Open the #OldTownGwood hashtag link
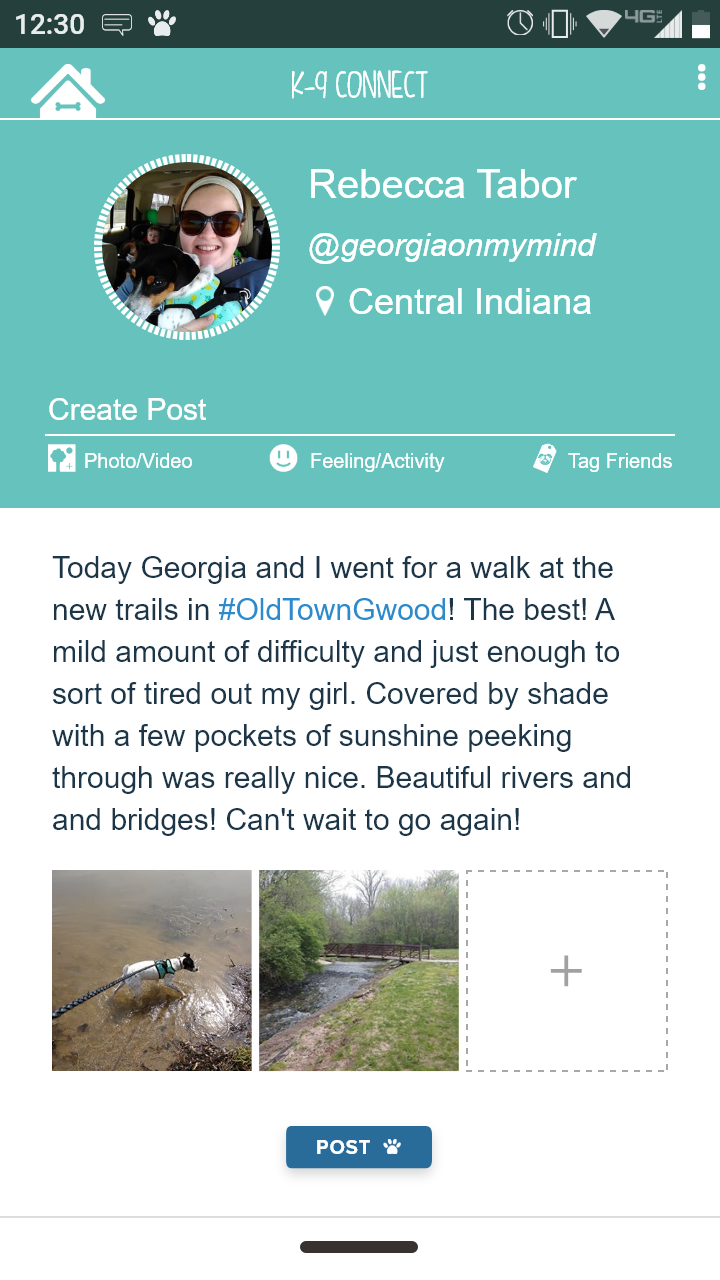720x1280 pixels. click(x=332, y=610)
